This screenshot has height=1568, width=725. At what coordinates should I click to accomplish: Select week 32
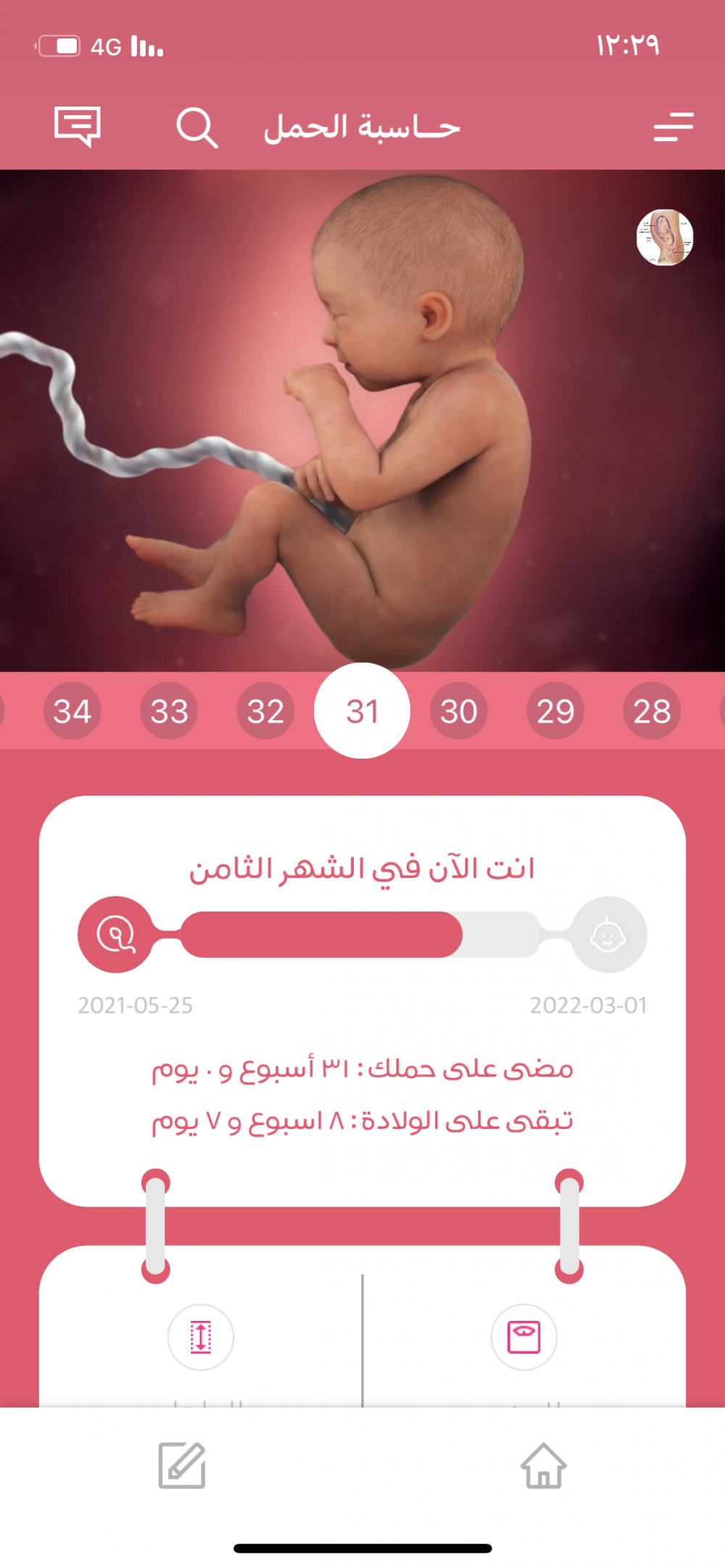tap(265, 711)
